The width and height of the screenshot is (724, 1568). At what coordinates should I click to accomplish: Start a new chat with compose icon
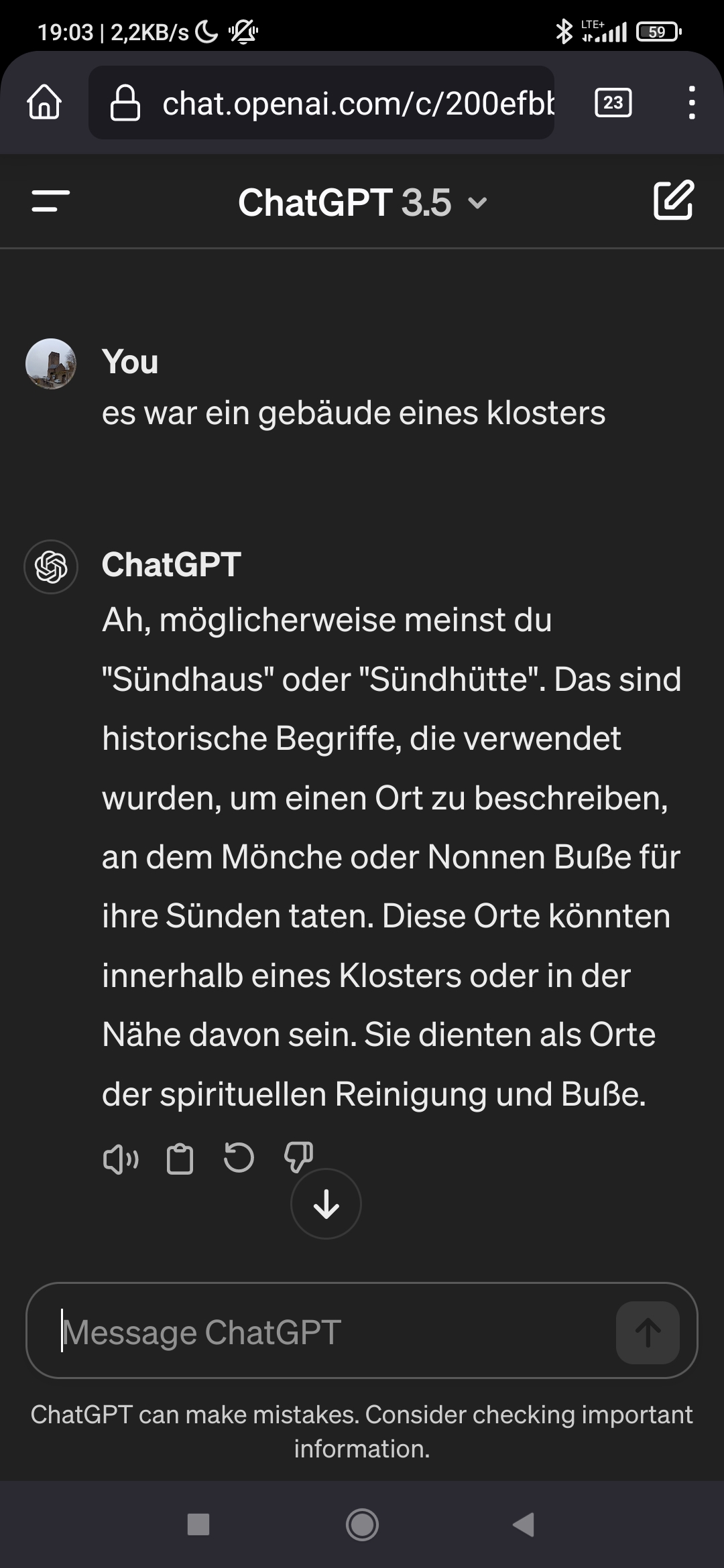pyautogui.click(x=673, y=200)
